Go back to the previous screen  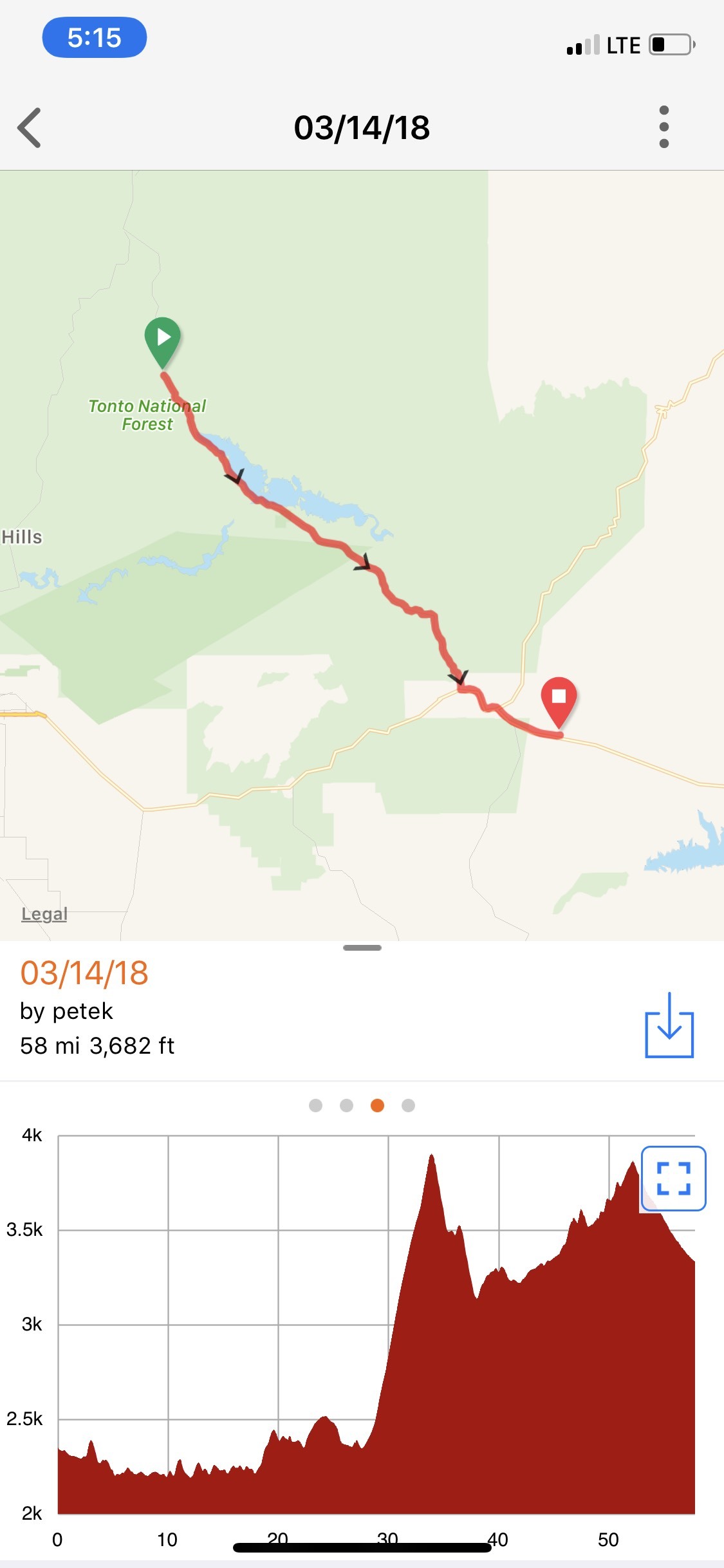30,127
